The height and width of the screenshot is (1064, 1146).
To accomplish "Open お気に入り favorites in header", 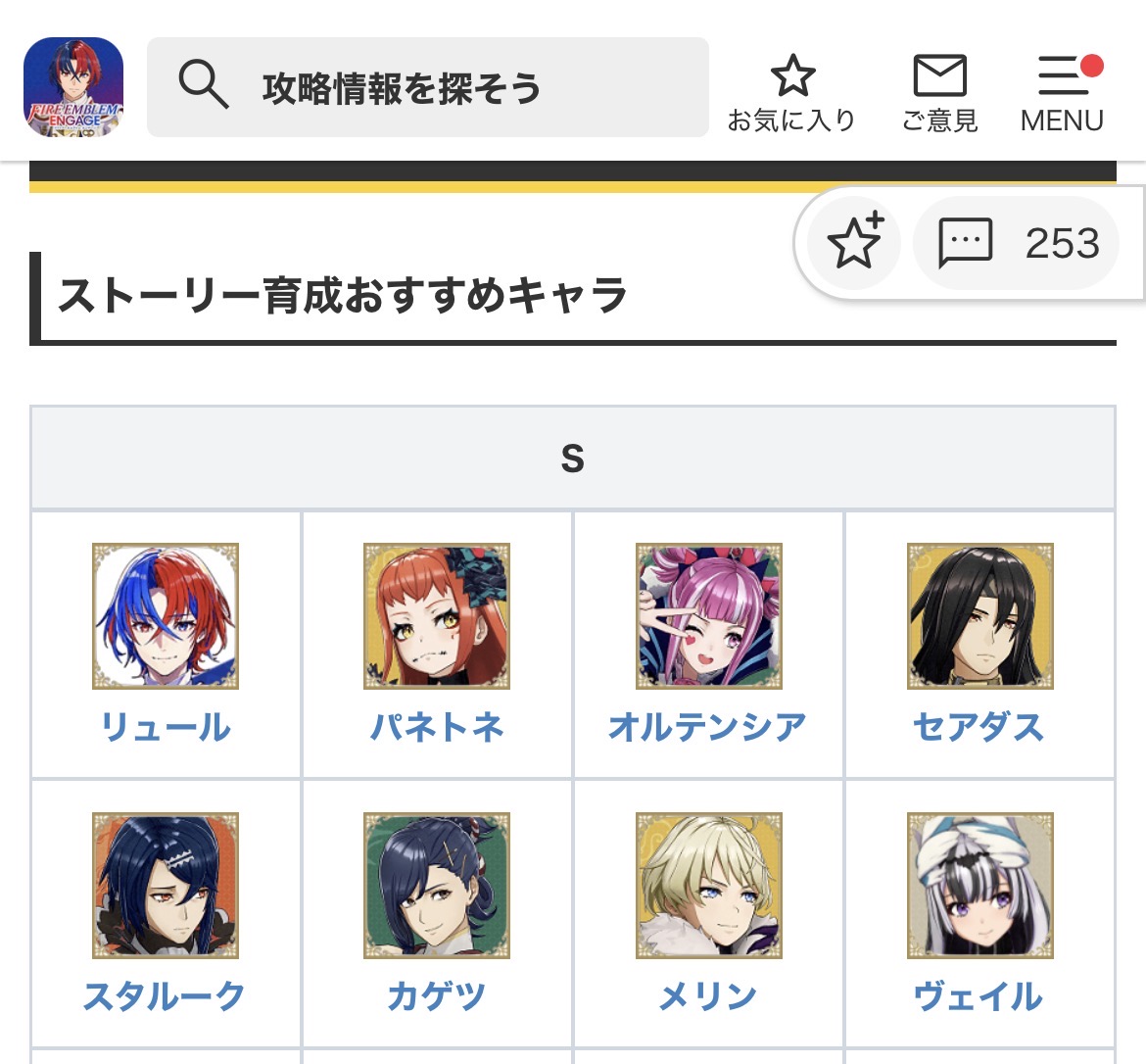I will pyautogui.click(x=792, y=94).
